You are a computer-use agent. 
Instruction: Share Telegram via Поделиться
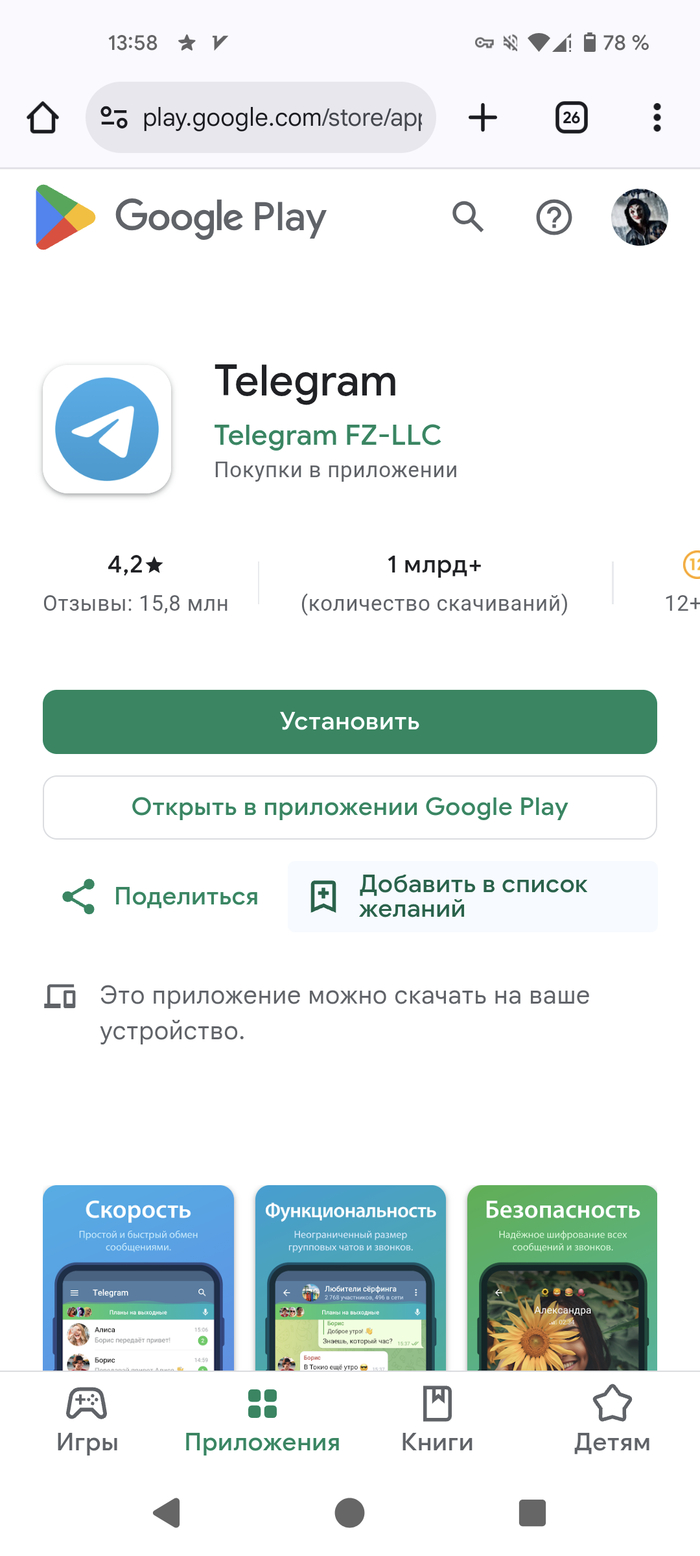(161, 897)
